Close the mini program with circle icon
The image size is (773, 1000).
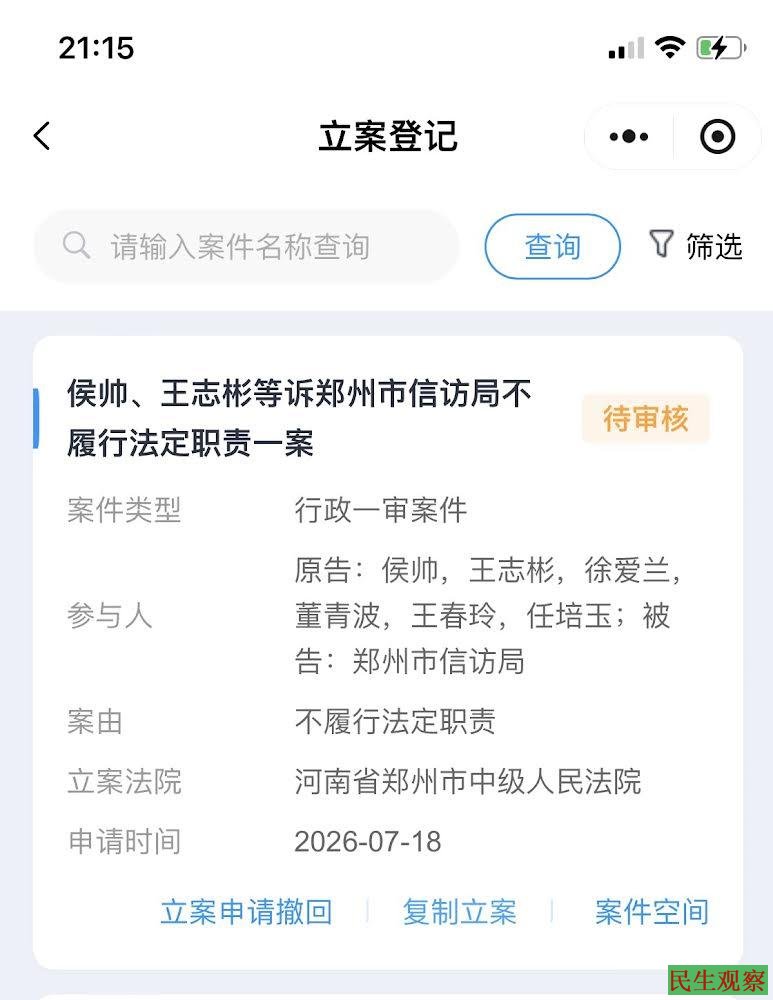pos(718,136)
